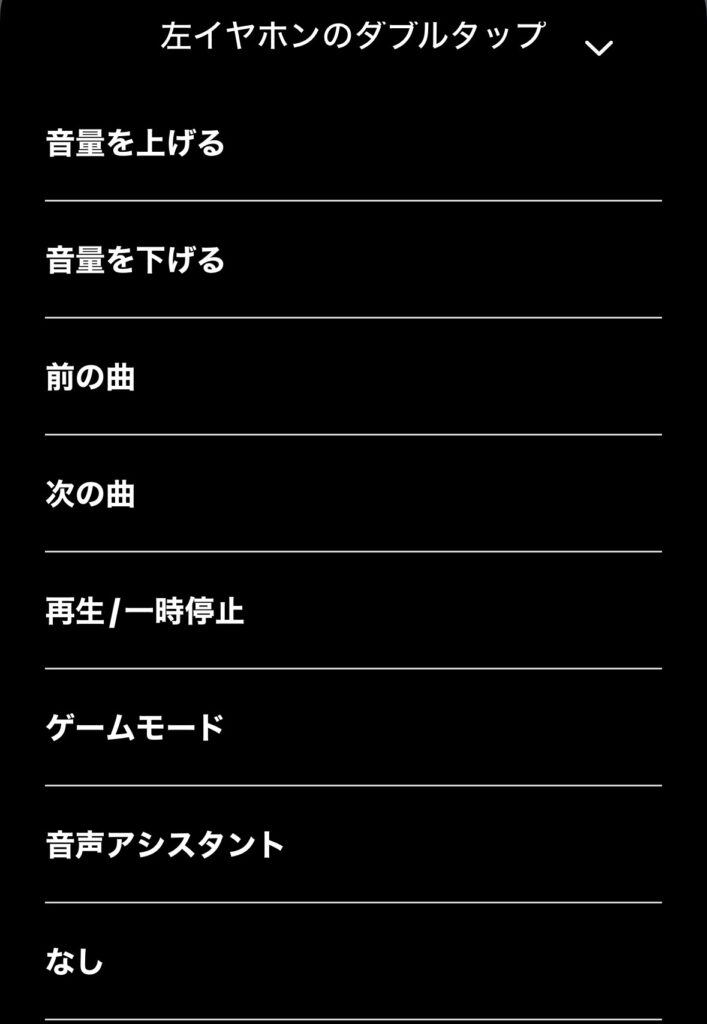The height and width of the screenshot is (1024, 707).
Task: Choose 再生/一時停止 action
Action: 145,612
